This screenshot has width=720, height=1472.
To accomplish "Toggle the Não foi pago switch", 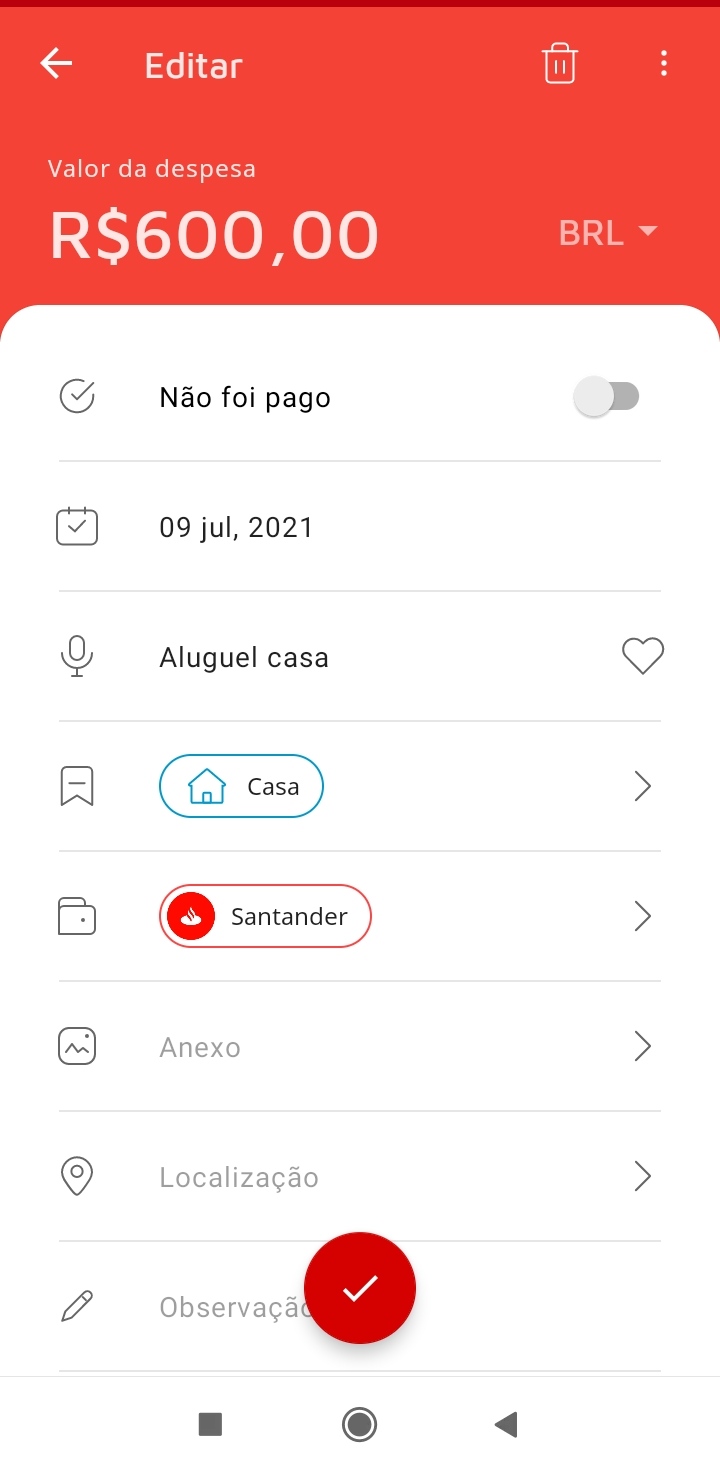I will [x=607, y=397].
